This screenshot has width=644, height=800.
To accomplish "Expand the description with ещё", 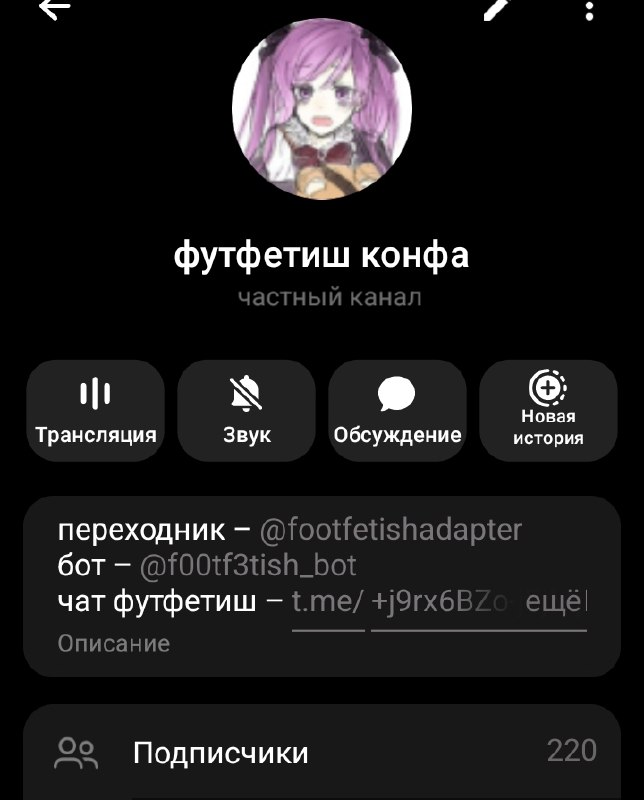I will (555, 603).
